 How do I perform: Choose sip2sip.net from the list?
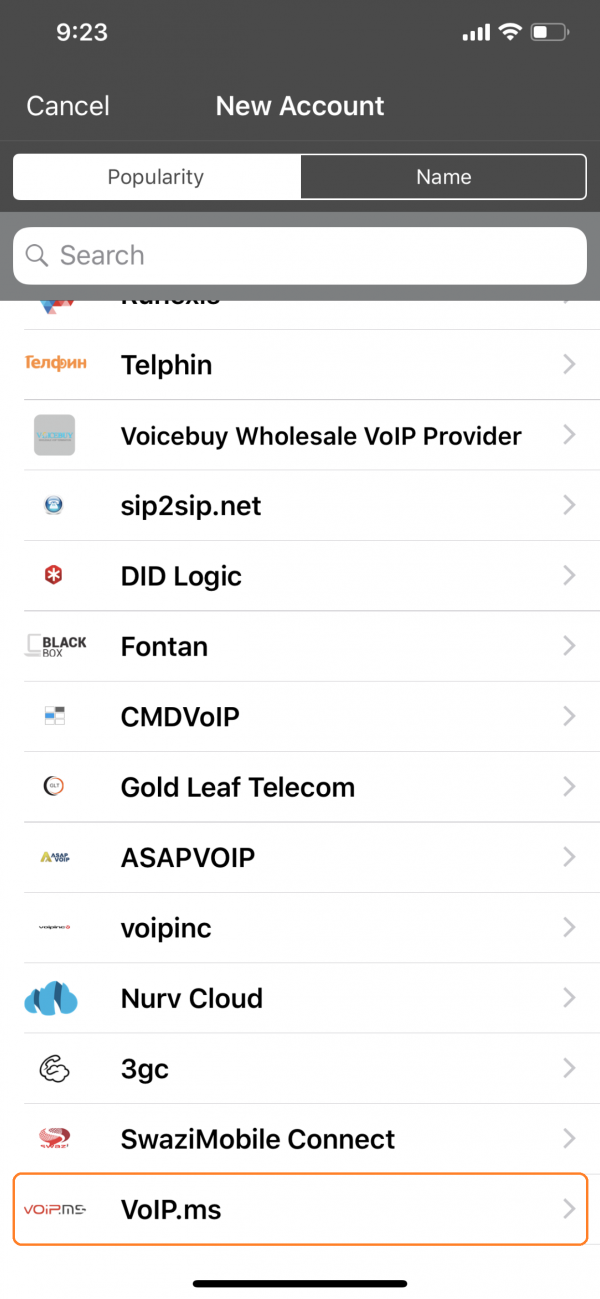(300, 506)
